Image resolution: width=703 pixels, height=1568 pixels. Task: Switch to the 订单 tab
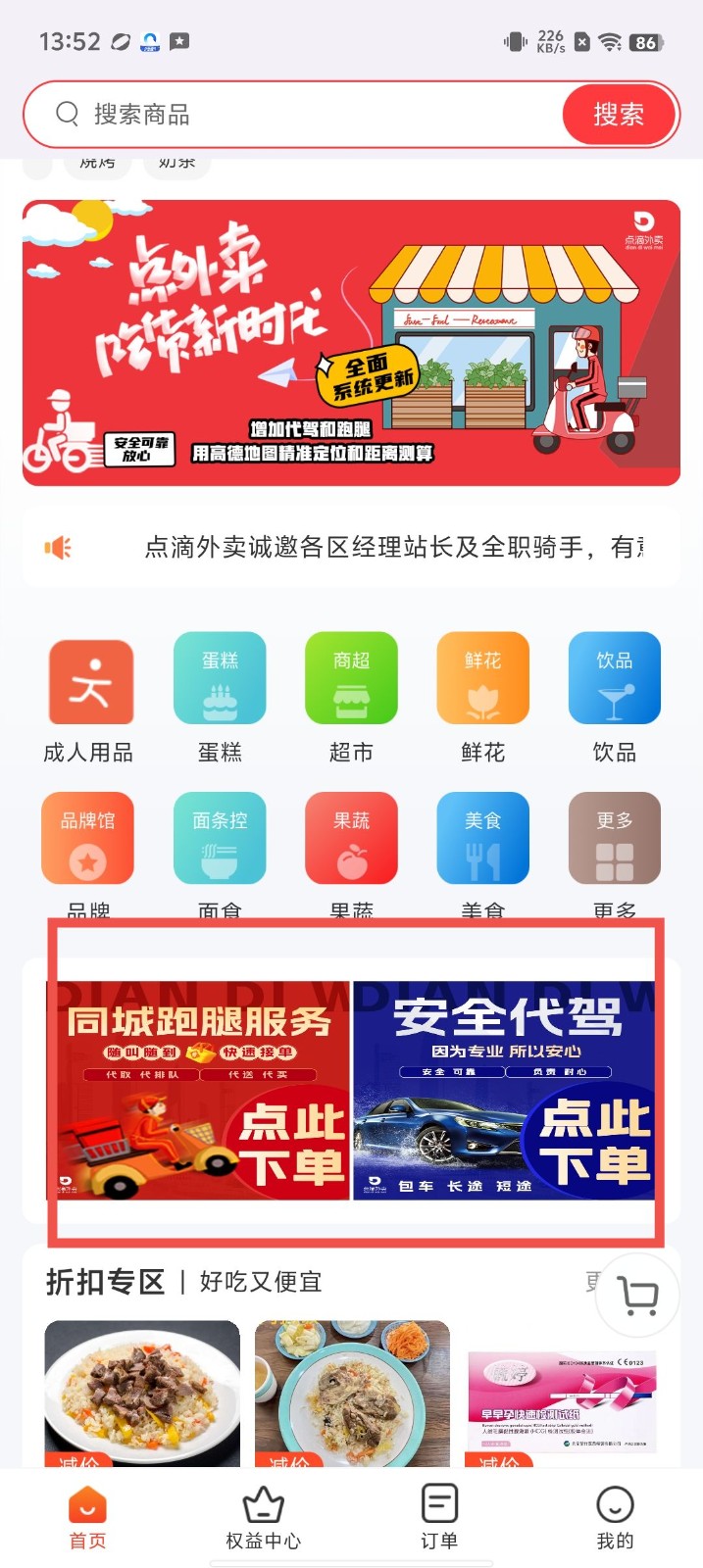(438, 1517)
